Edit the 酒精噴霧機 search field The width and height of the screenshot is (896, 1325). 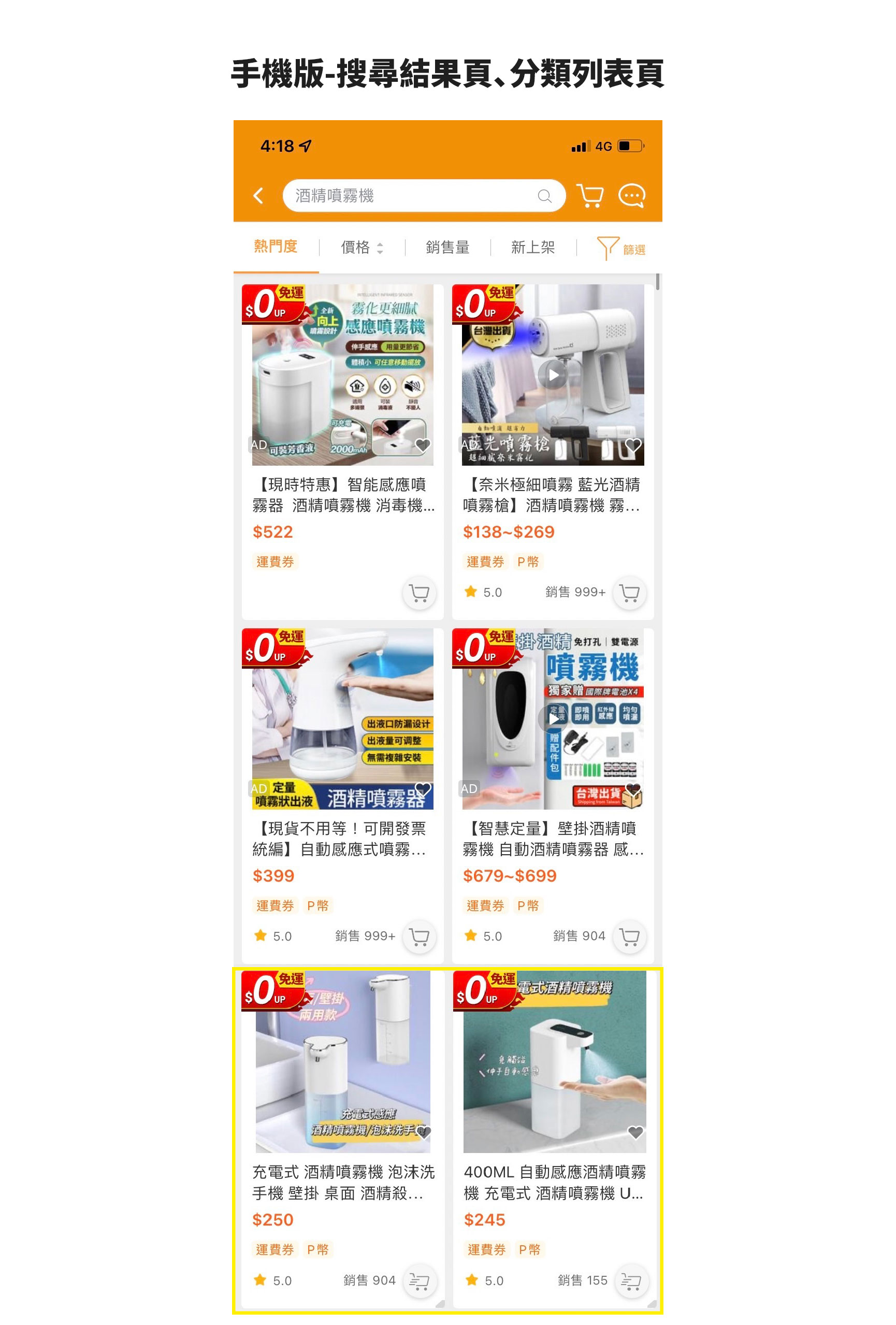[410, 196]
